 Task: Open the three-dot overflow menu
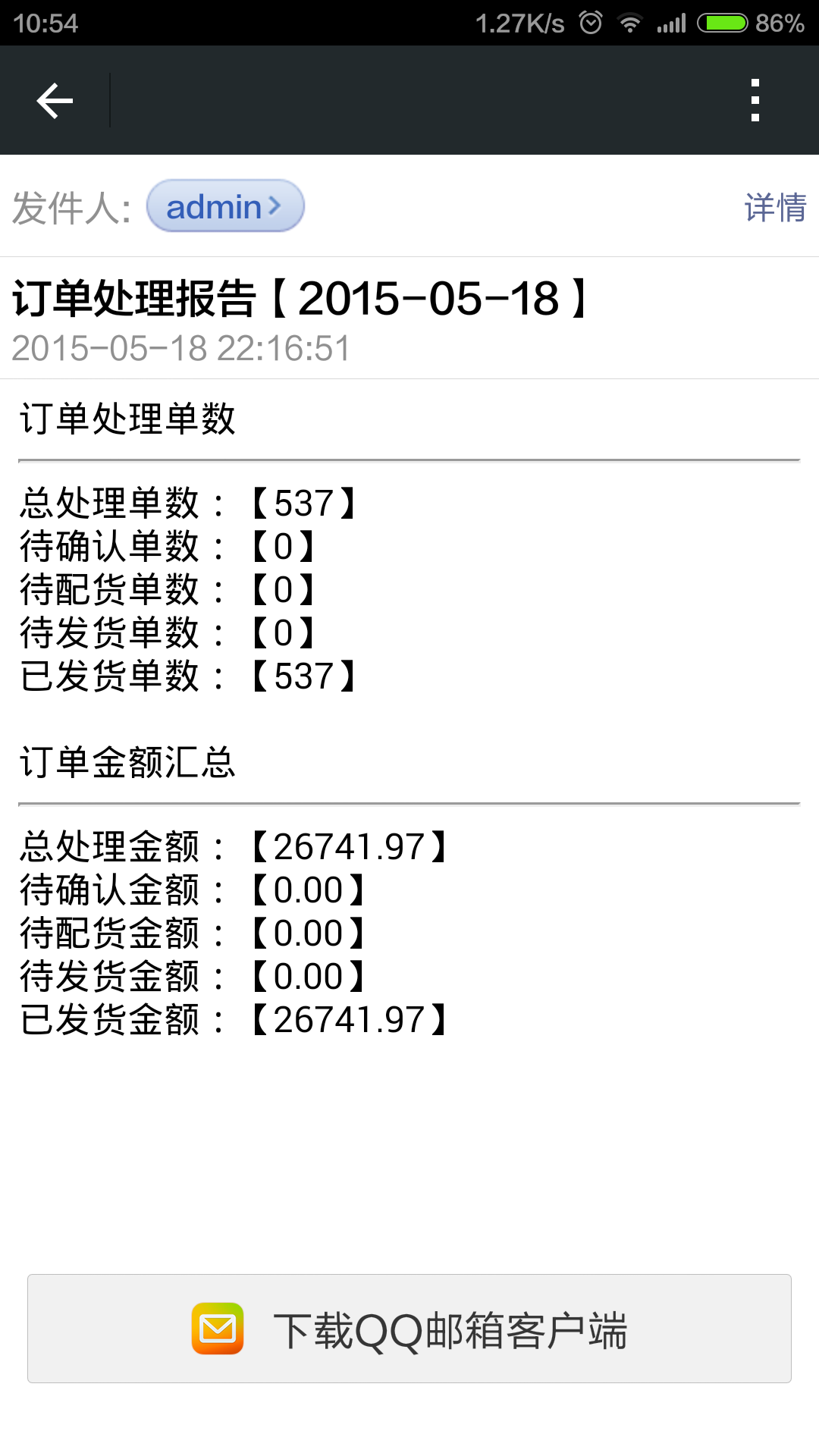[x=755, y=100]
